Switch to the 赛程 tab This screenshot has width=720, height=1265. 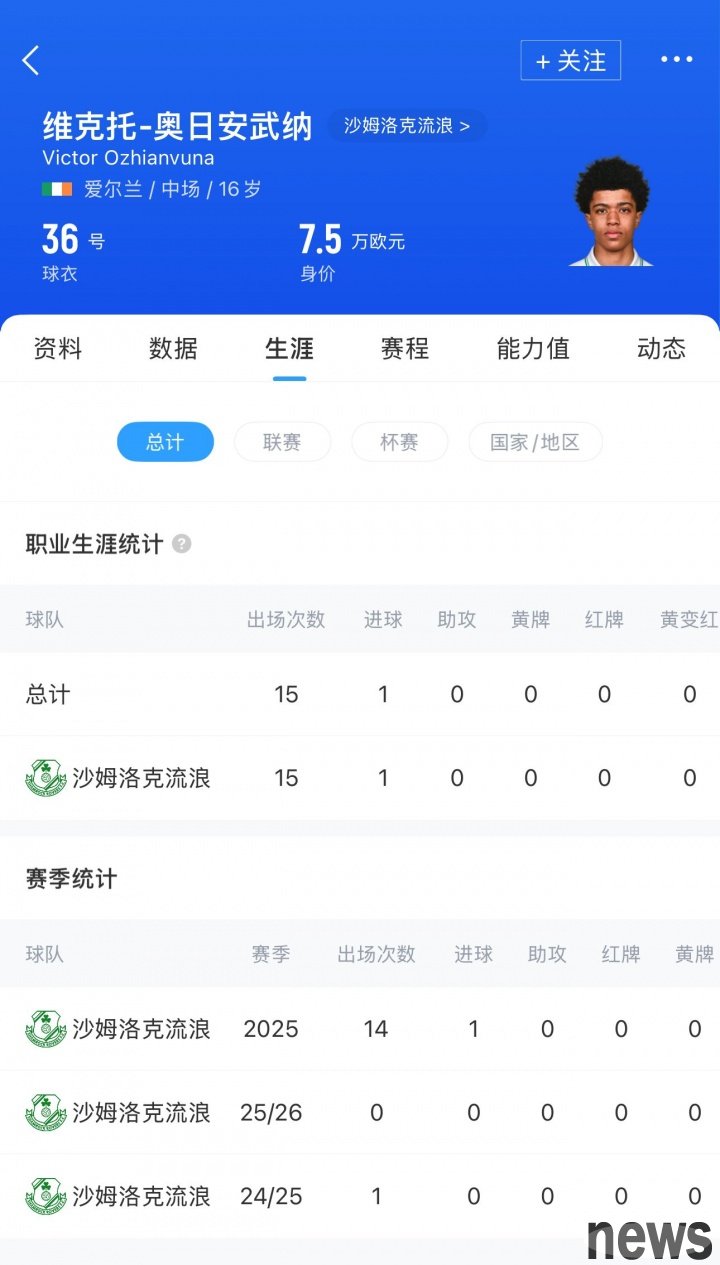tap(405, 348)
